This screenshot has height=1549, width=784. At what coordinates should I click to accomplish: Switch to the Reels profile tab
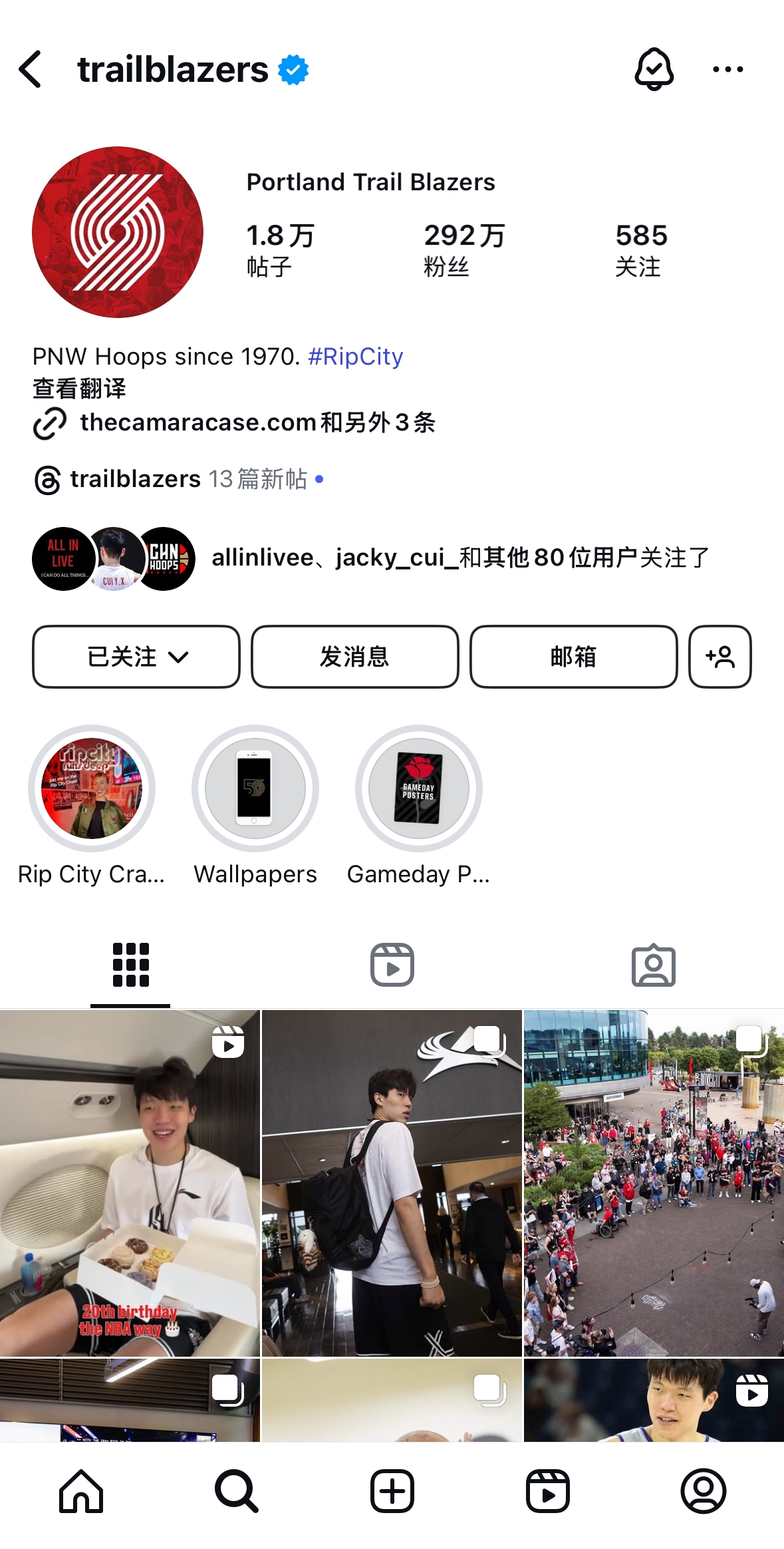pos(392,964)
